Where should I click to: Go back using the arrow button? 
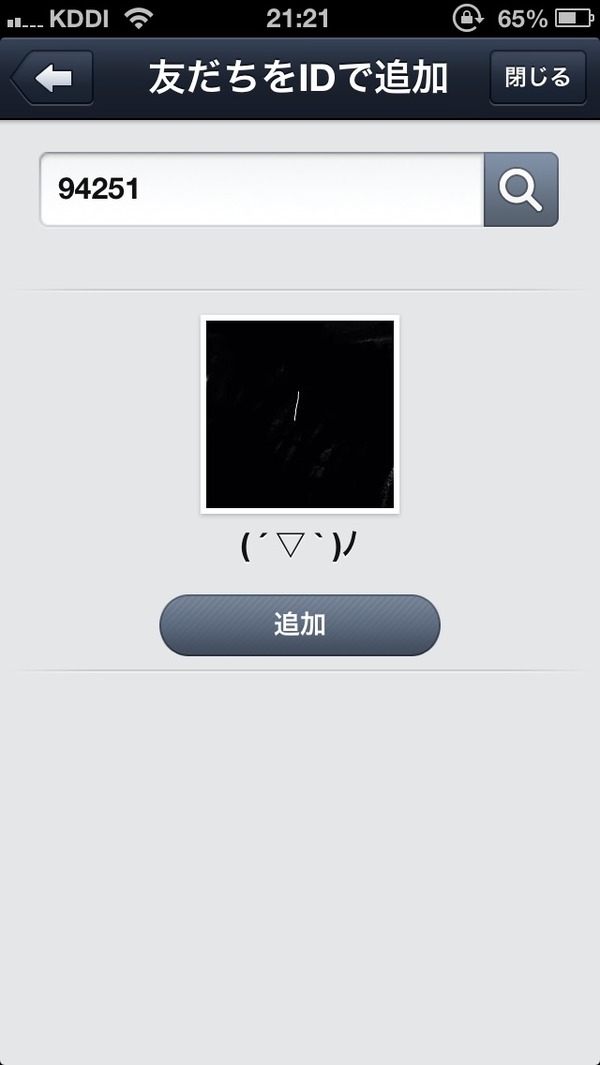52,78
